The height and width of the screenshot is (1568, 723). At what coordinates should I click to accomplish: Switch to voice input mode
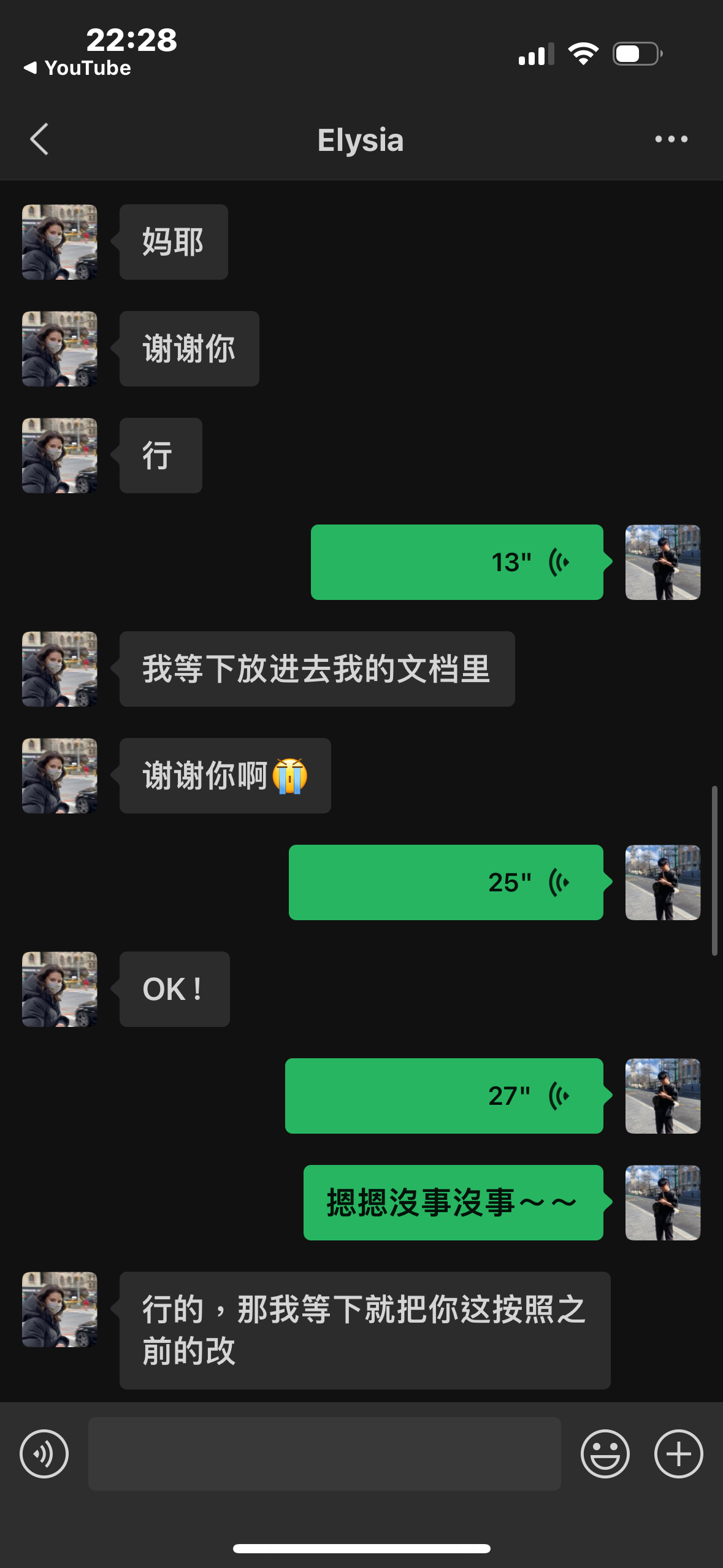point(44,1453)
